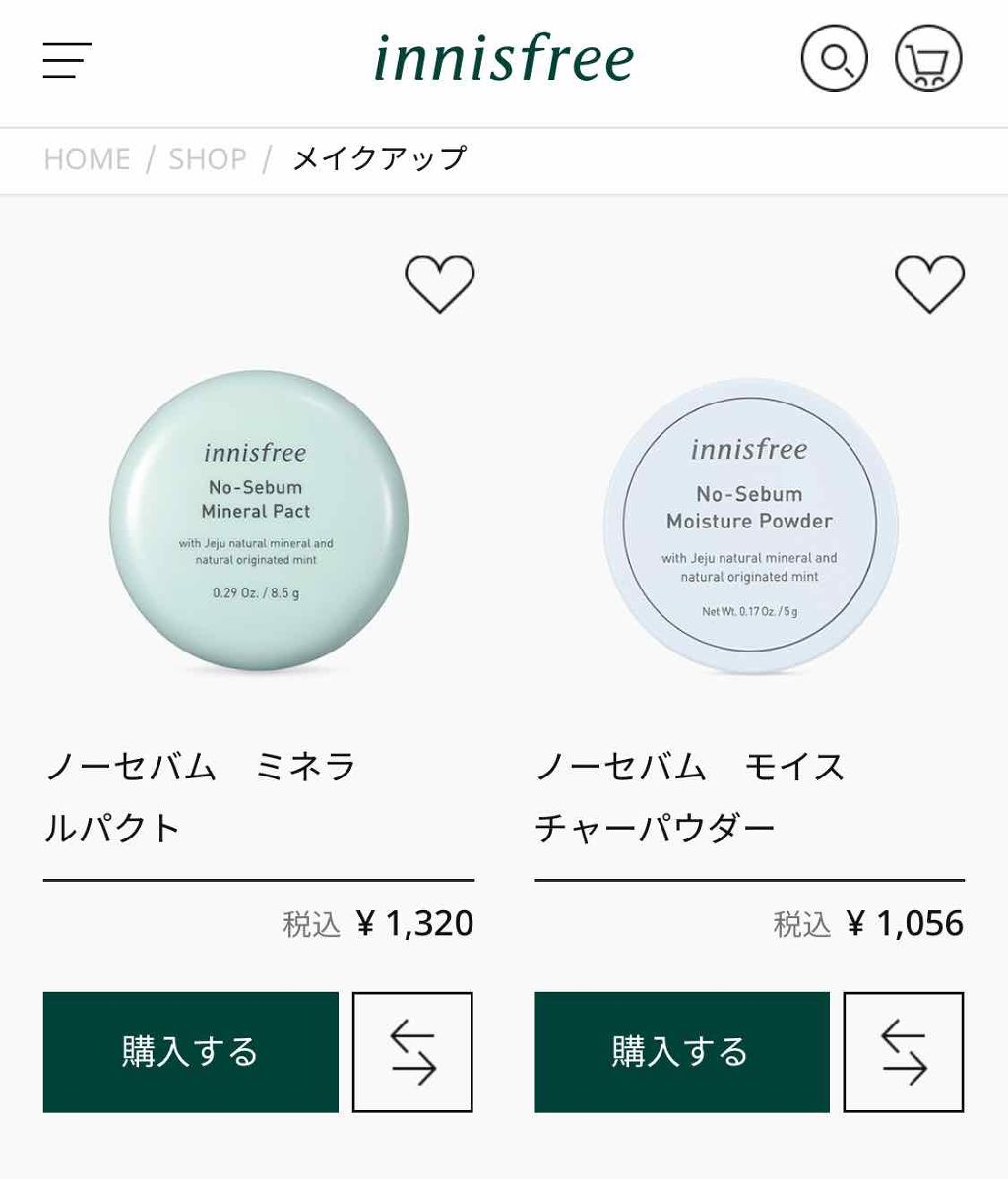
Task: Visit the innisfree logo home link
Action: click(x=504, y=59)
